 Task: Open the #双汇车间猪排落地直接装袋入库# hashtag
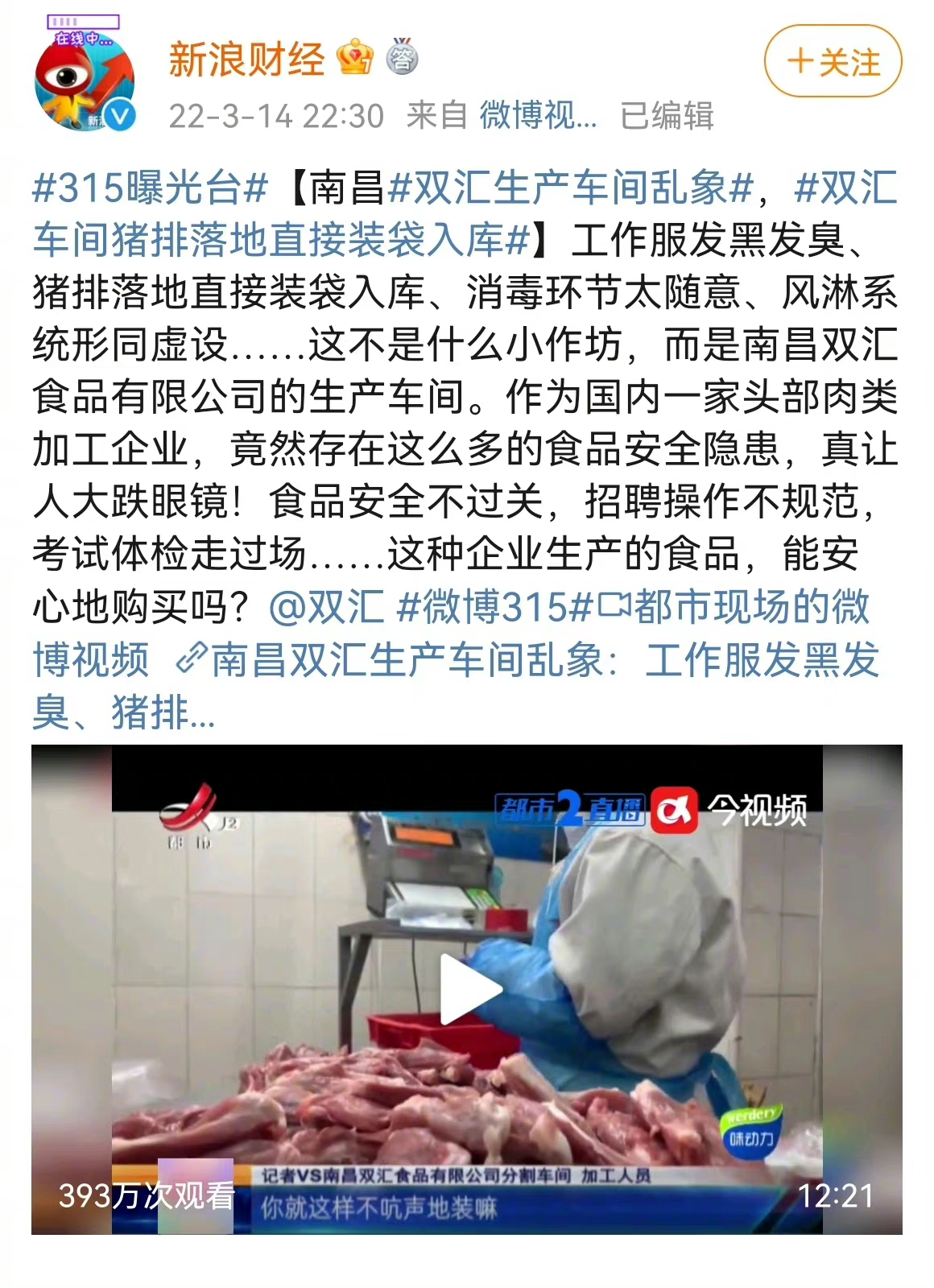(x=282, y=240)
